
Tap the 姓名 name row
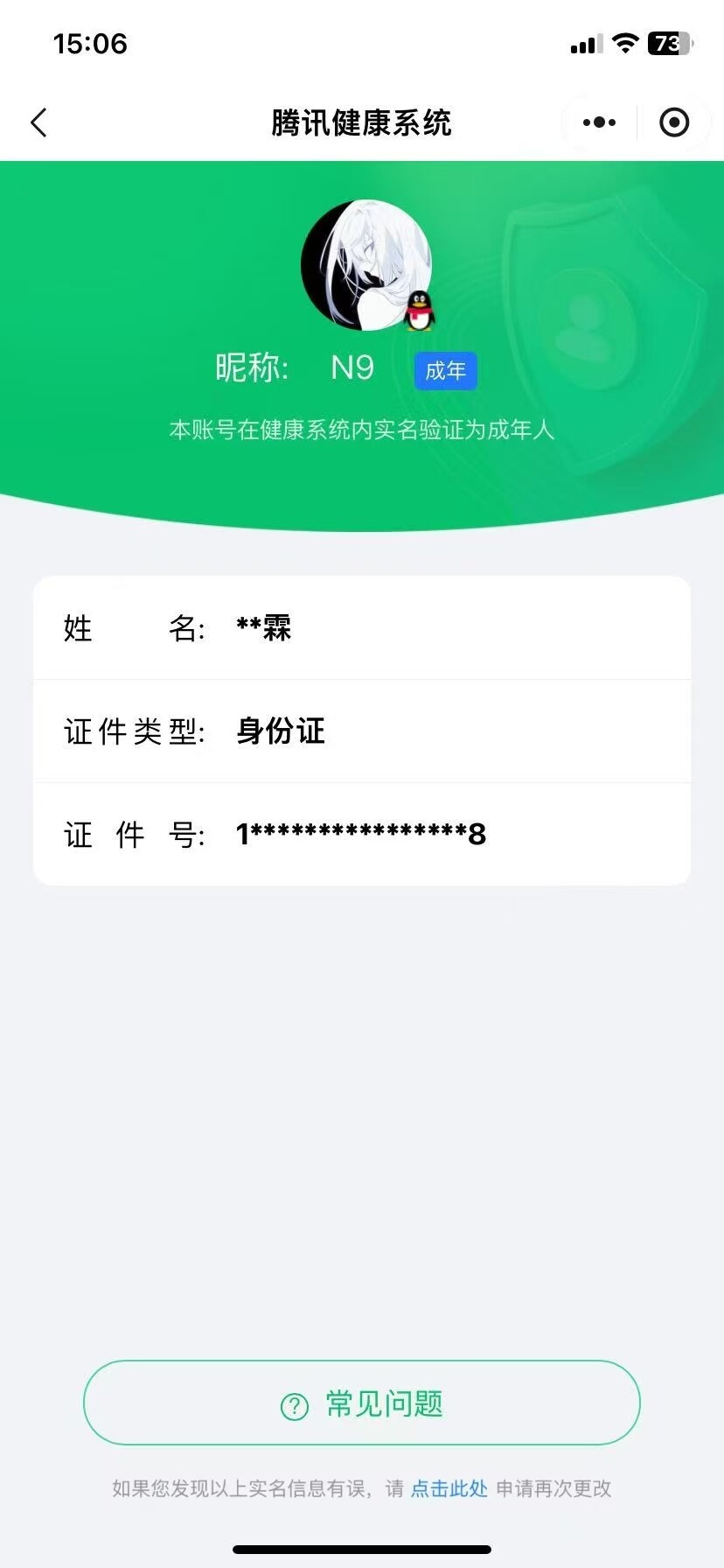pos(362,628)
